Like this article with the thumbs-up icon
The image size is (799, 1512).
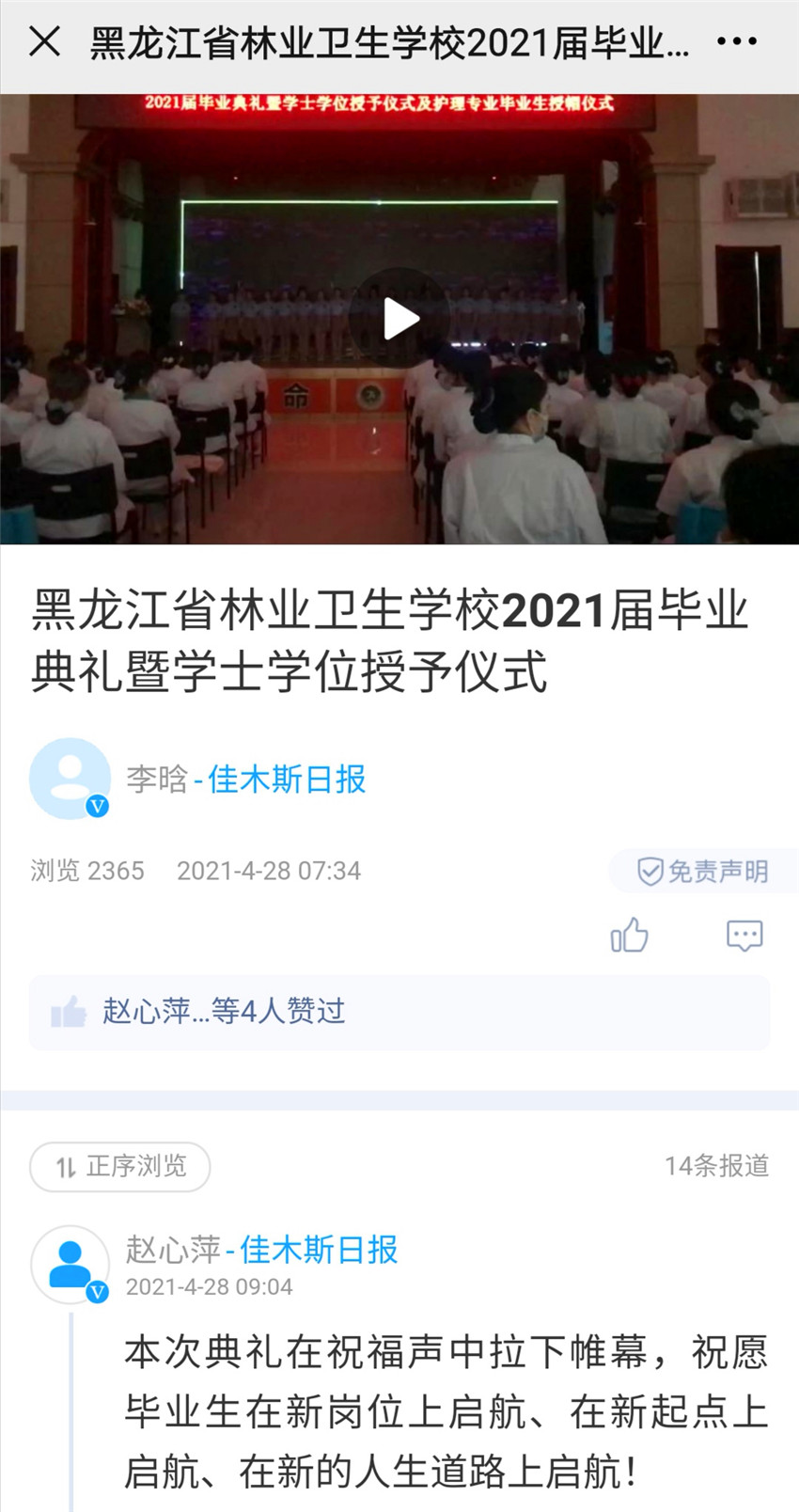click(x=629, y=936)
